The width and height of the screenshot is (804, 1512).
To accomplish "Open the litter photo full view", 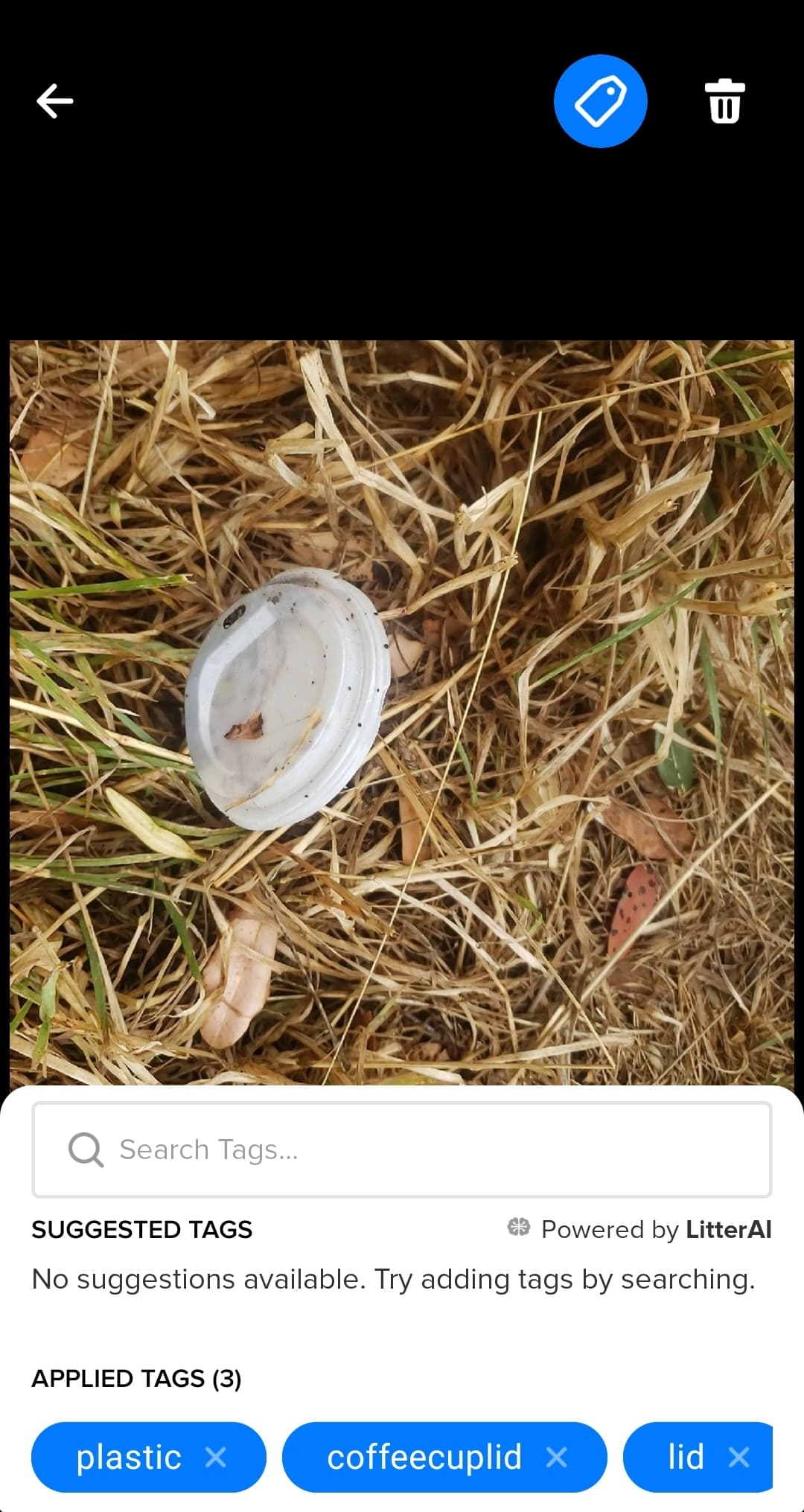I will pos(402,712).
